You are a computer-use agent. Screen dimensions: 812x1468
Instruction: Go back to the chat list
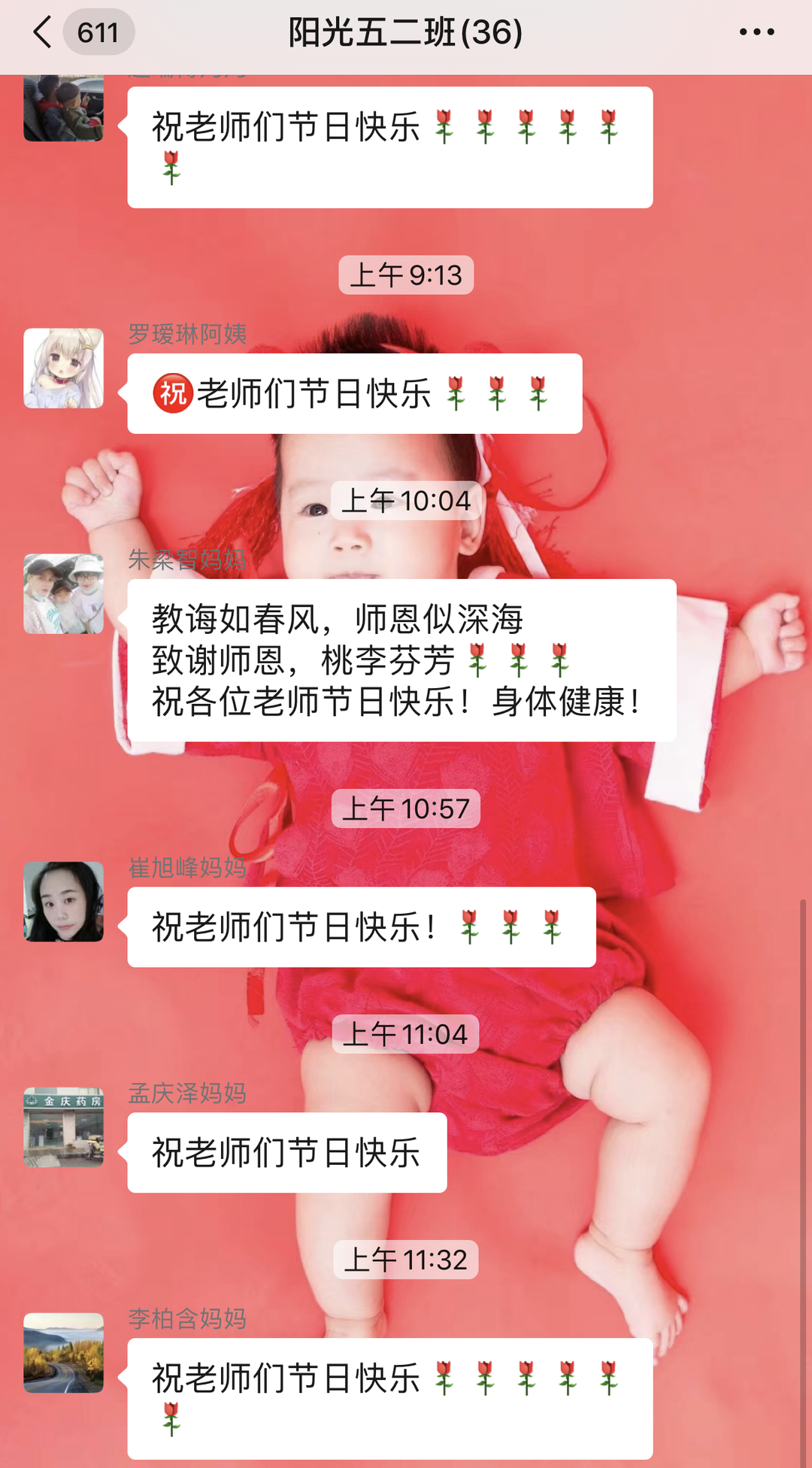click(44, 32)
